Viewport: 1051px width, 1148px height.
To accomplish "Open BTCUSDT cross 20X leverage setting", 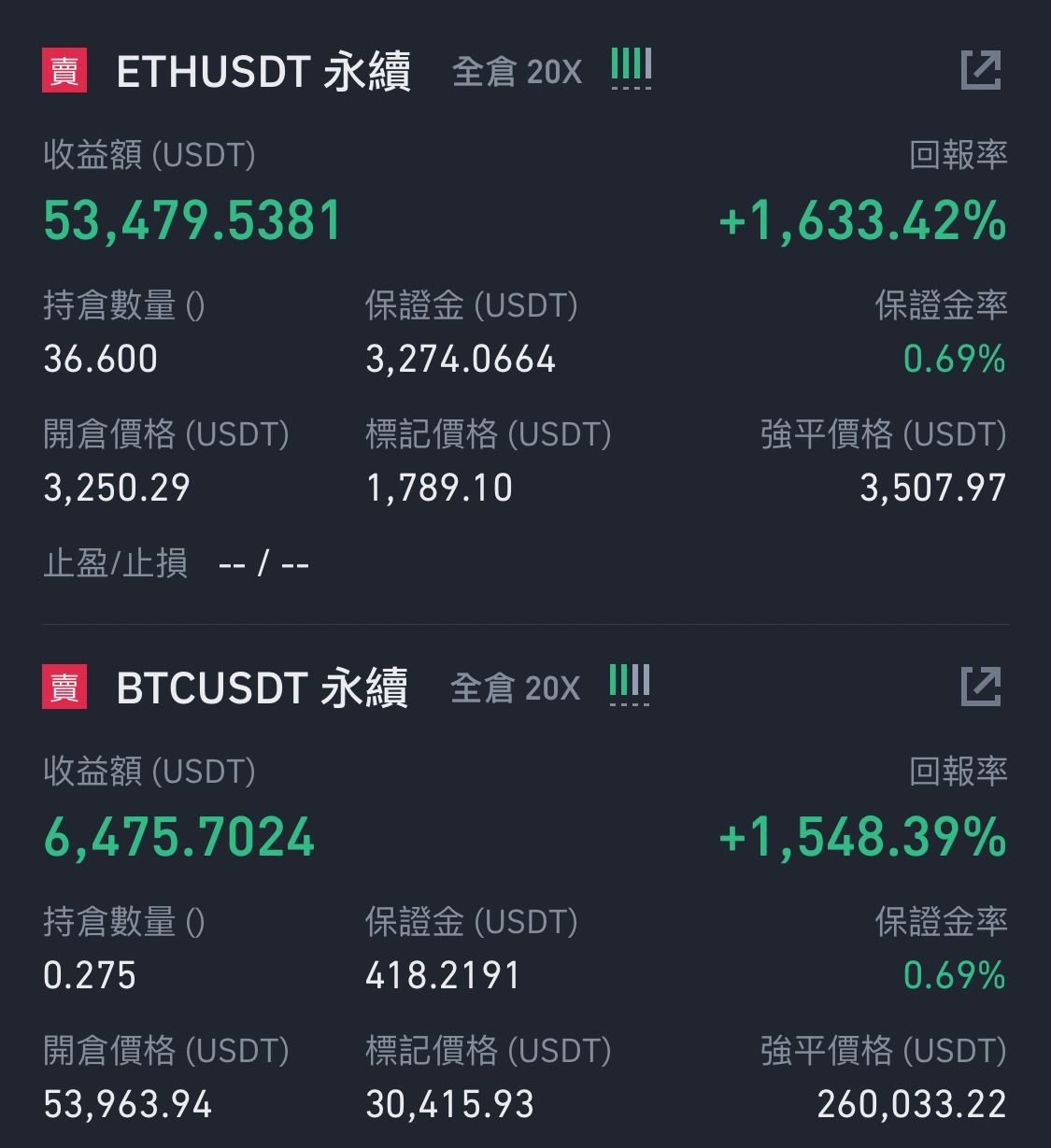I will point(515,688).
